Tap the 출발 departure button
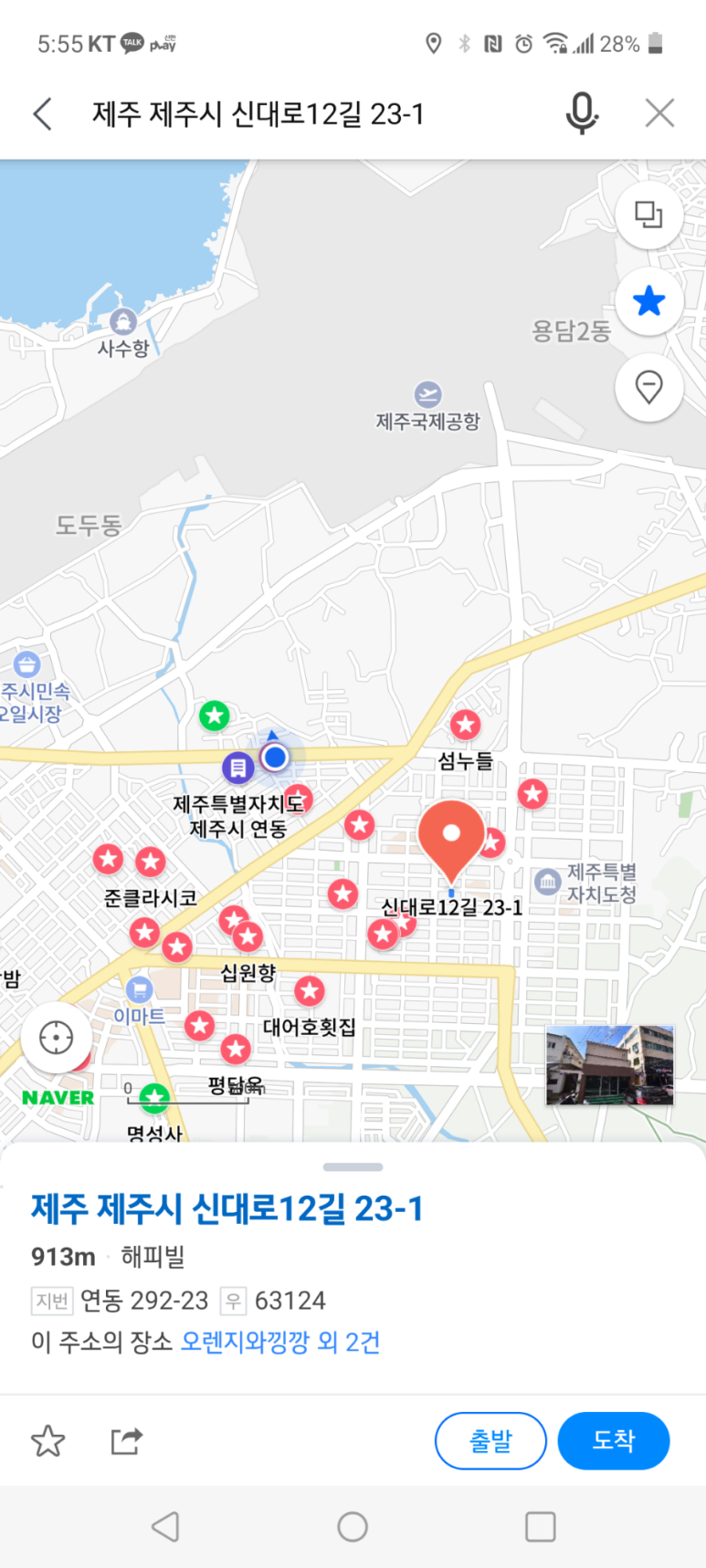This screenshot has height=1568, width=706. [490, 1440]
